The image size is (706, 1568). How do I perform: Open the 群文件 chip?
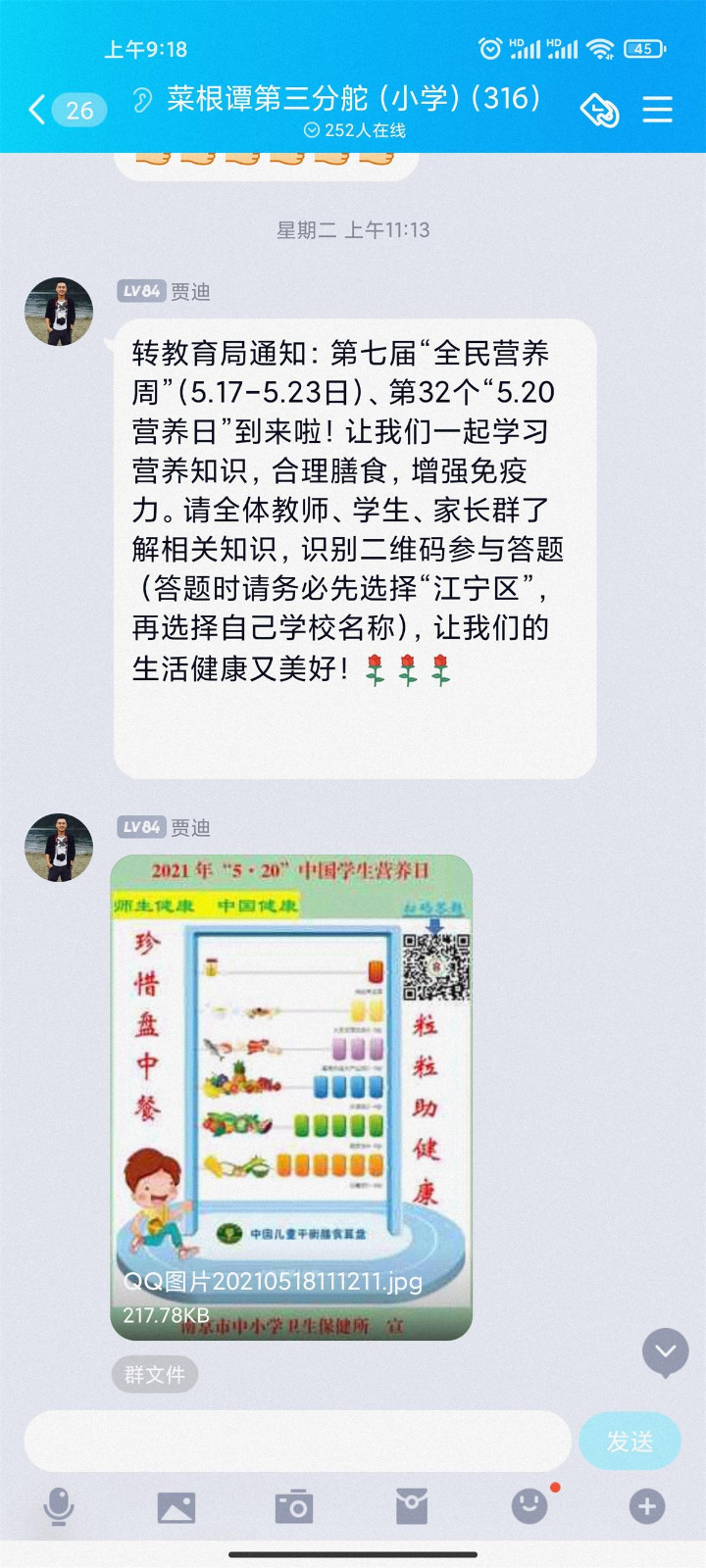(155, 1375)
